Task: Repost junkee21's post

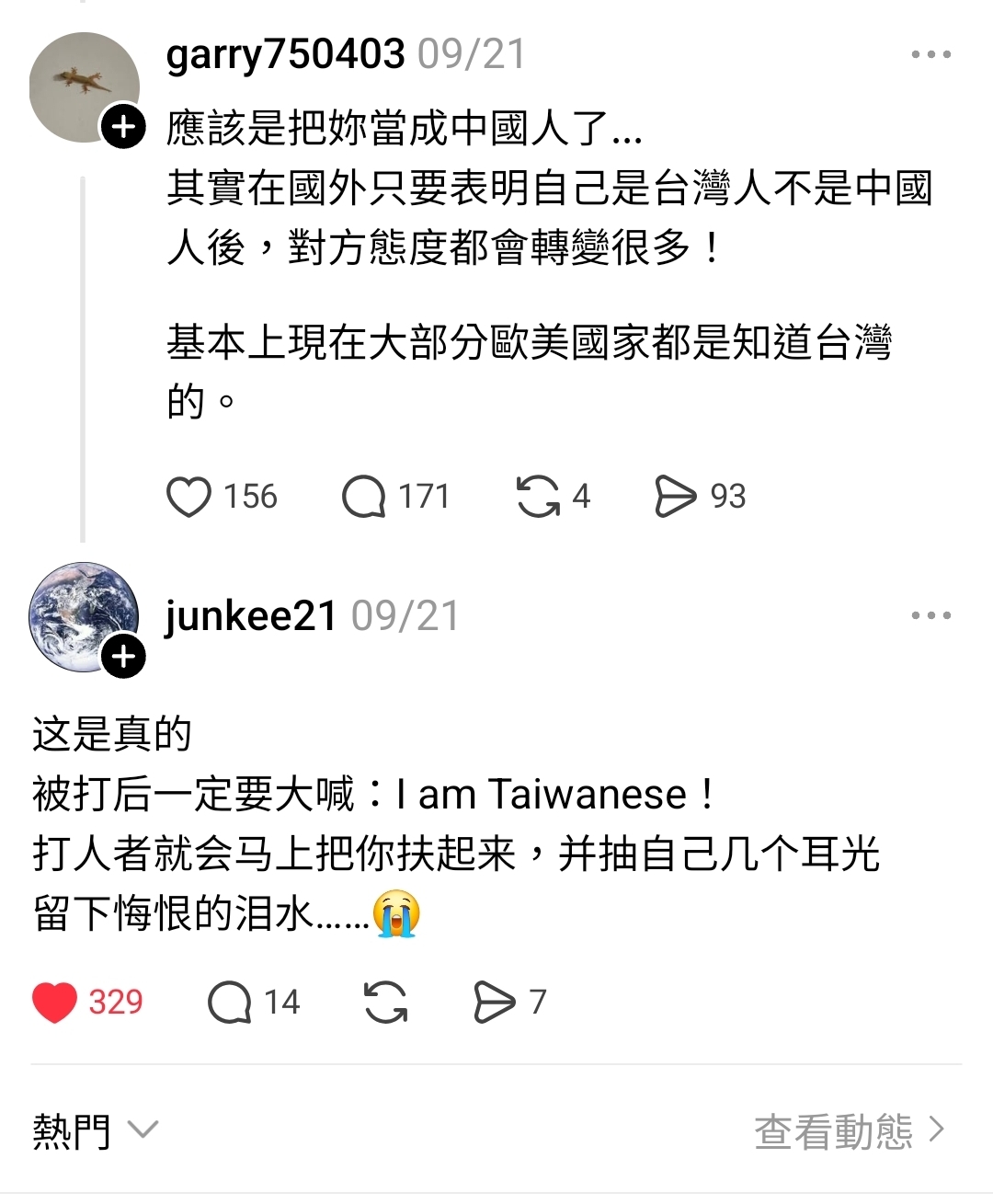Action: click(x=386, y=1002)
